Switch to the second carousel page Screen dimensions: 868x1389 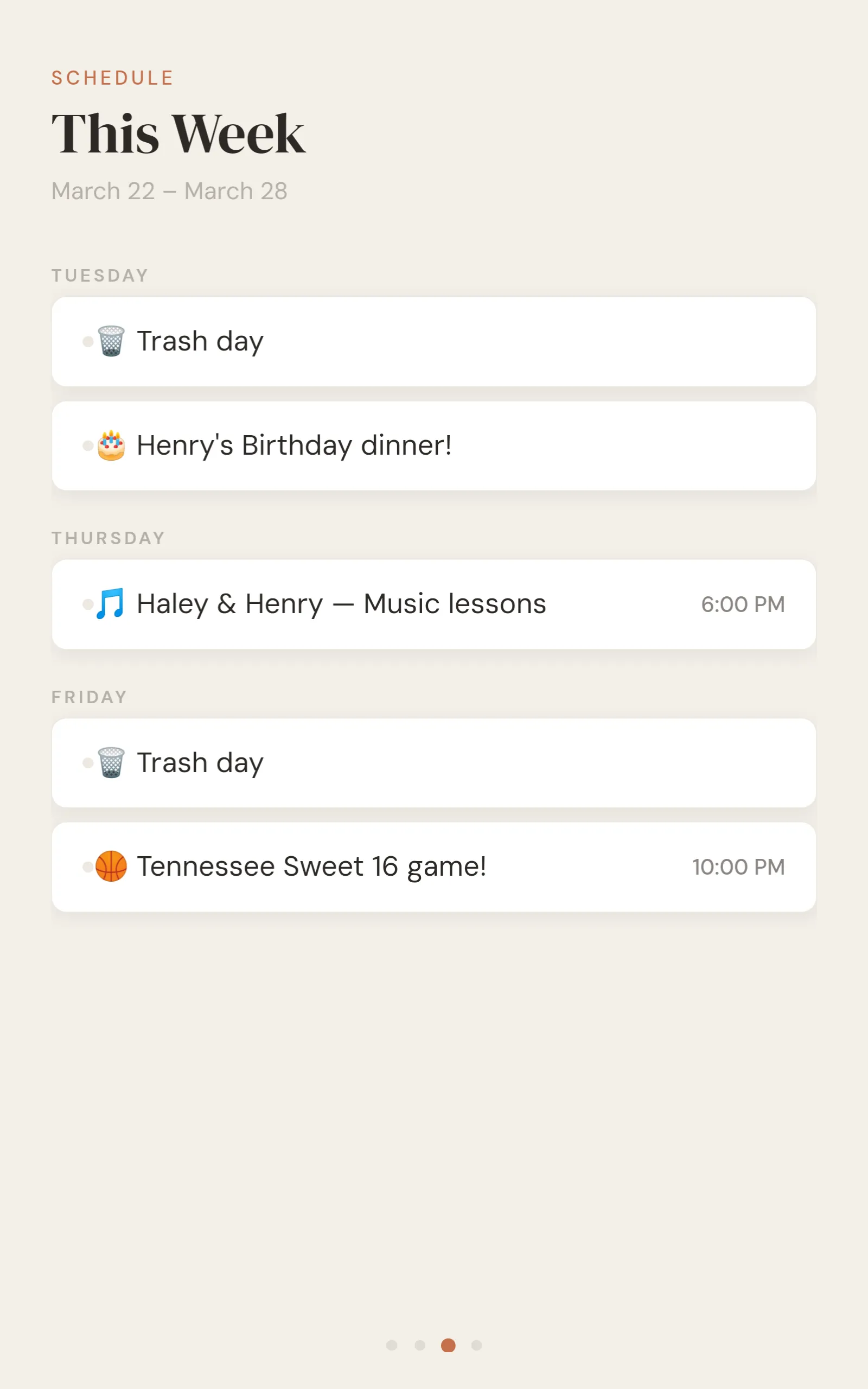tap(420, 1346)
